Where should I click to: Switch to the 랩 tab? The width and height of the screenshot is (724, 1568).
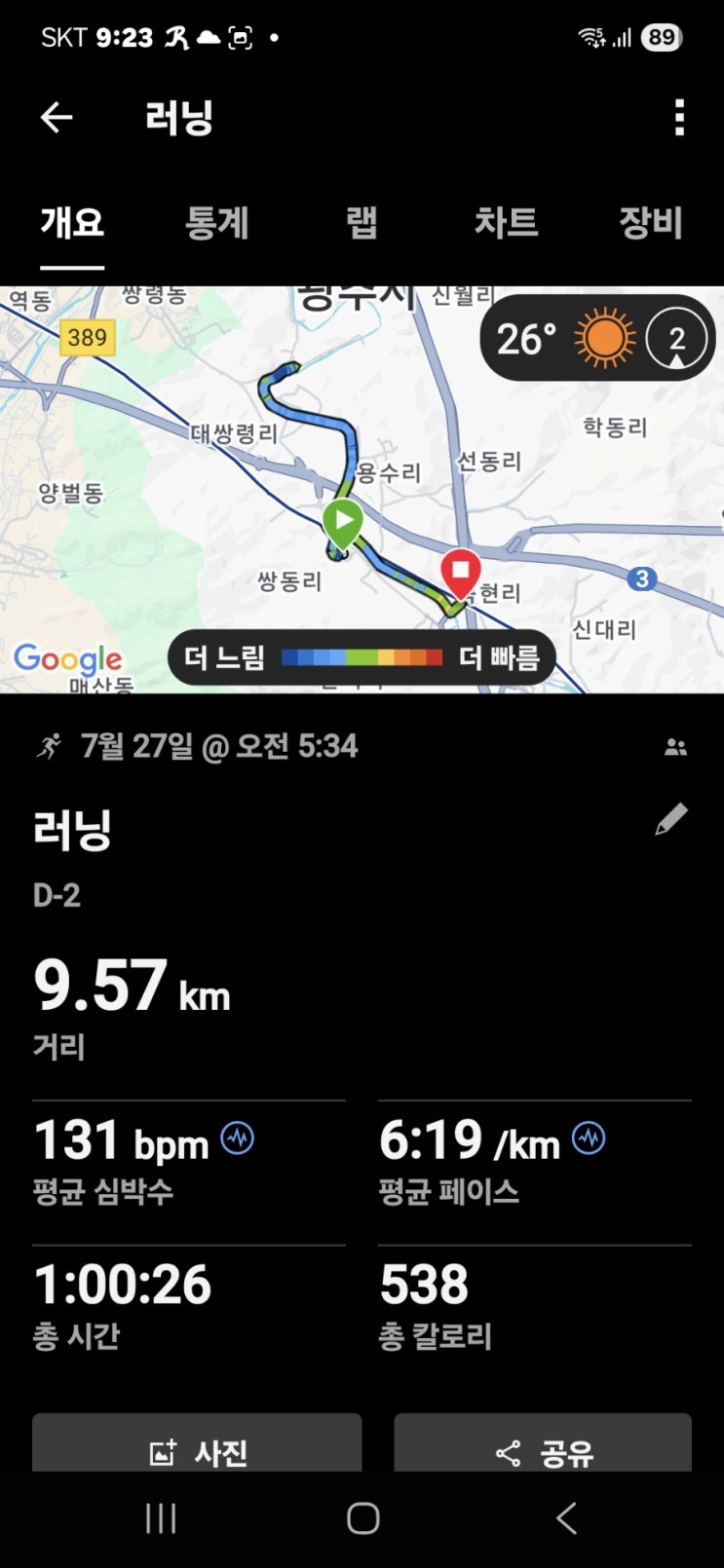pyautogui.click(x=362, y=223)
